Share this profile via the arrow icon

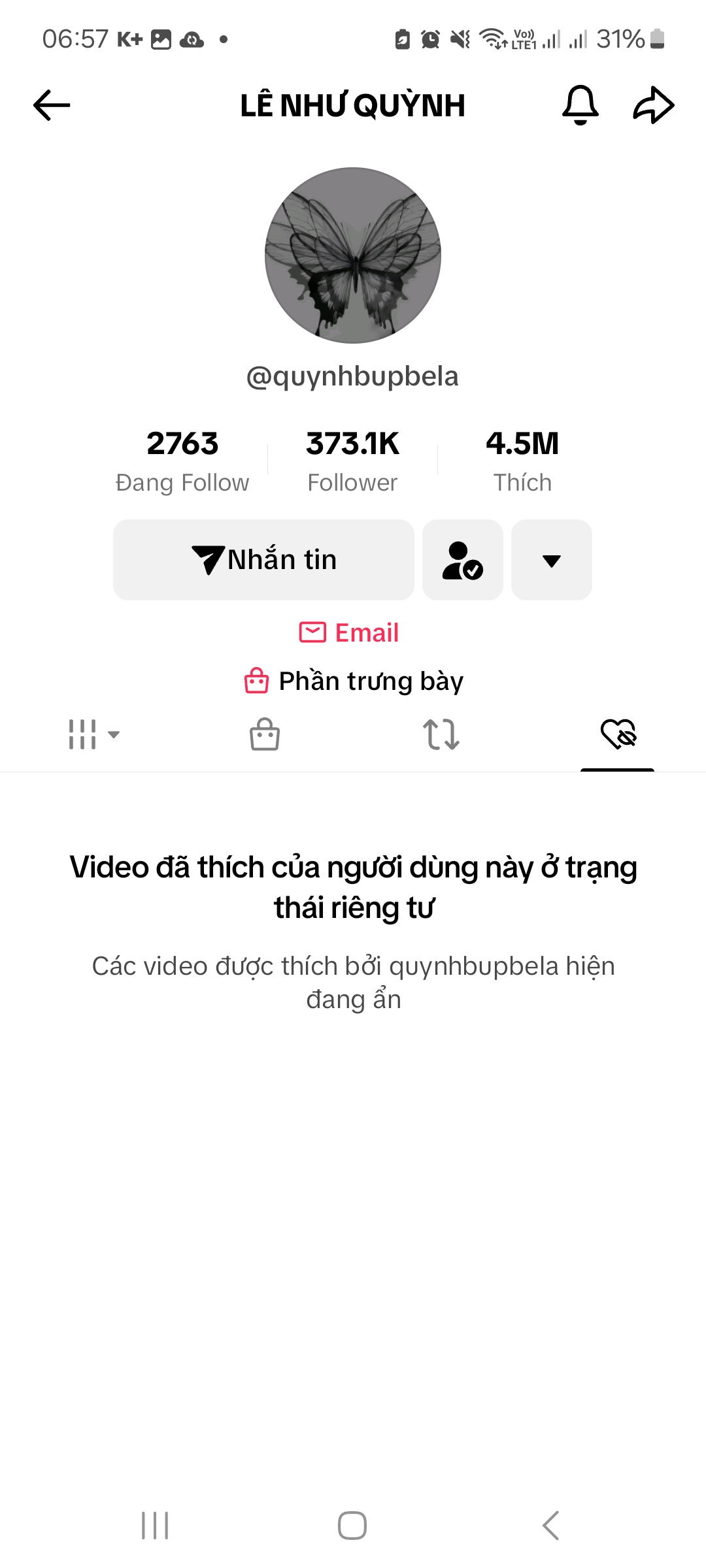[x=653, y=105]
